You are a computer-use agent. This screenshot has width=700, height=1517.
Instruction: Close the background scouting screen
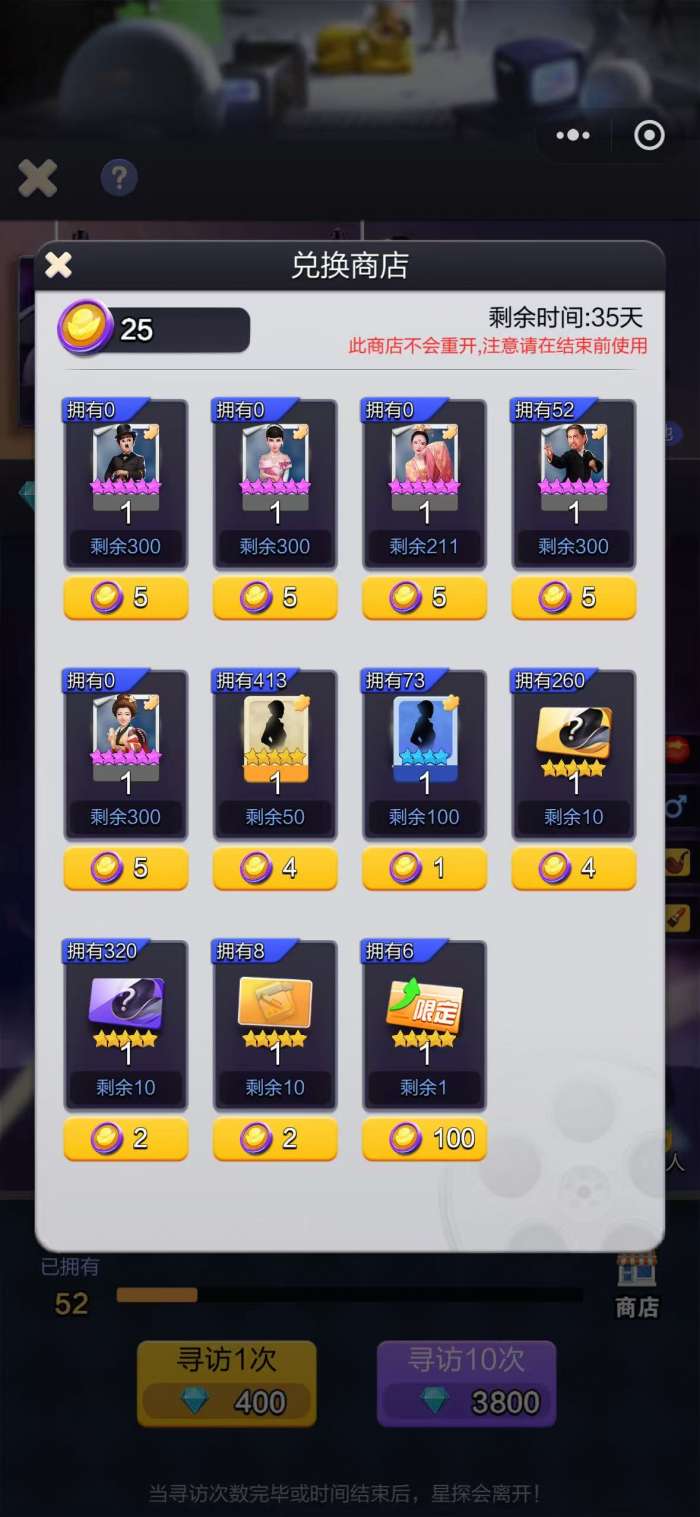tap(38, 179)
